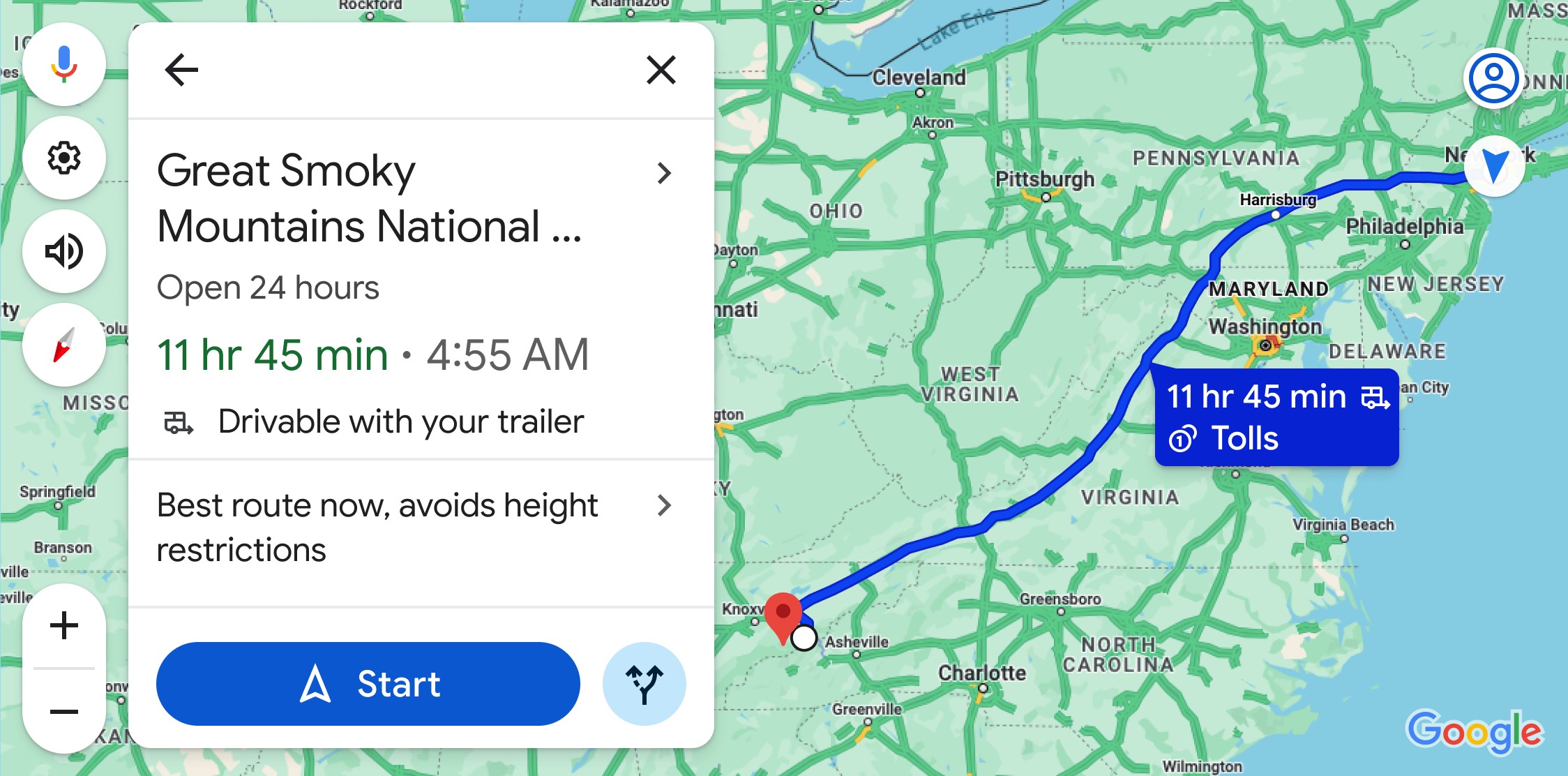Zoom in on the map
Screen dimensions: 1568x776
63,625
